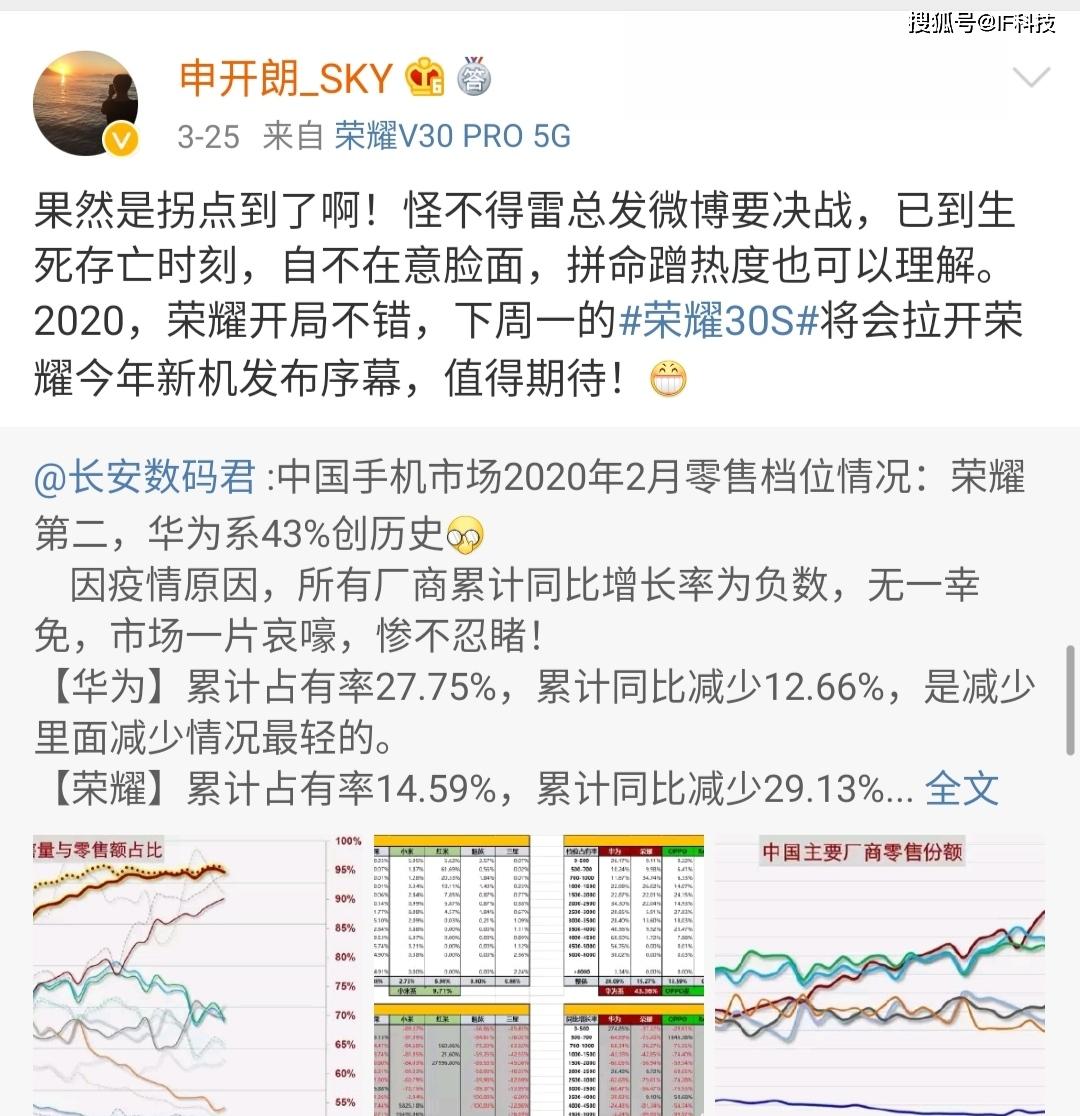Screen dimensions: 1080x1116
Task: Tap 全文 to read the full post
Action: point(961,789)
